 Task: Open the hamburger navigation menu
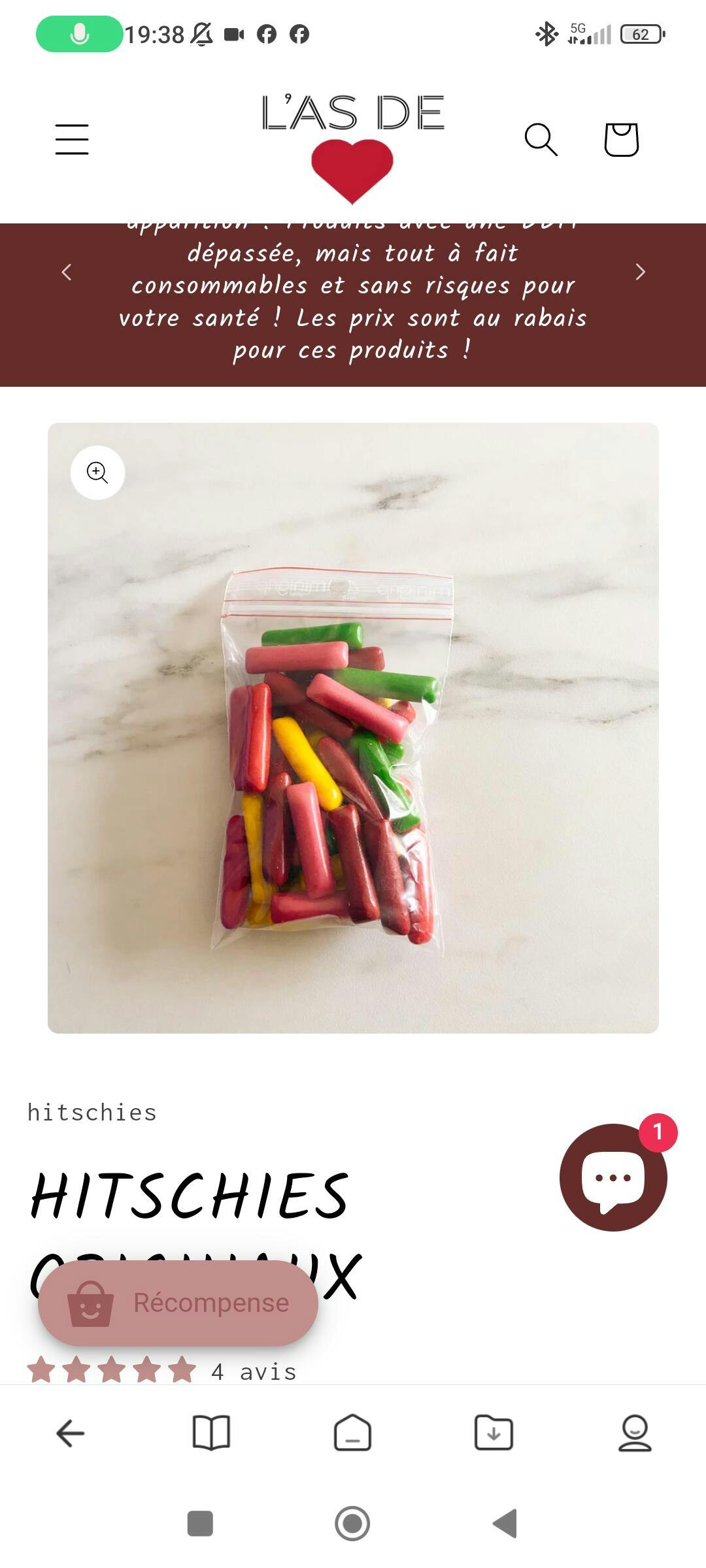coord(72,139)
